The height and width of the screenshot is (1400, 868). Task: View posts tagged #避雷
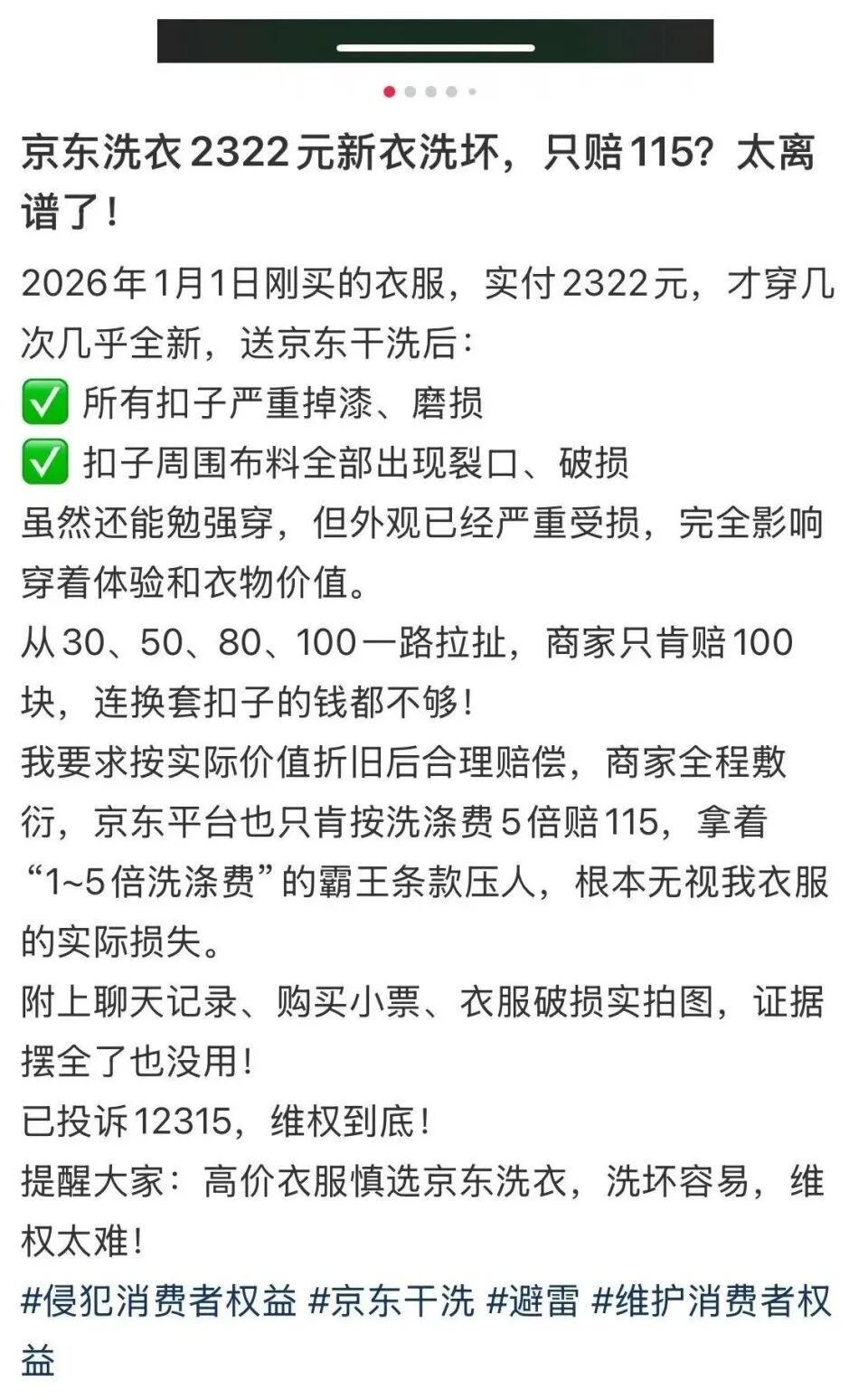[533, 1301]
